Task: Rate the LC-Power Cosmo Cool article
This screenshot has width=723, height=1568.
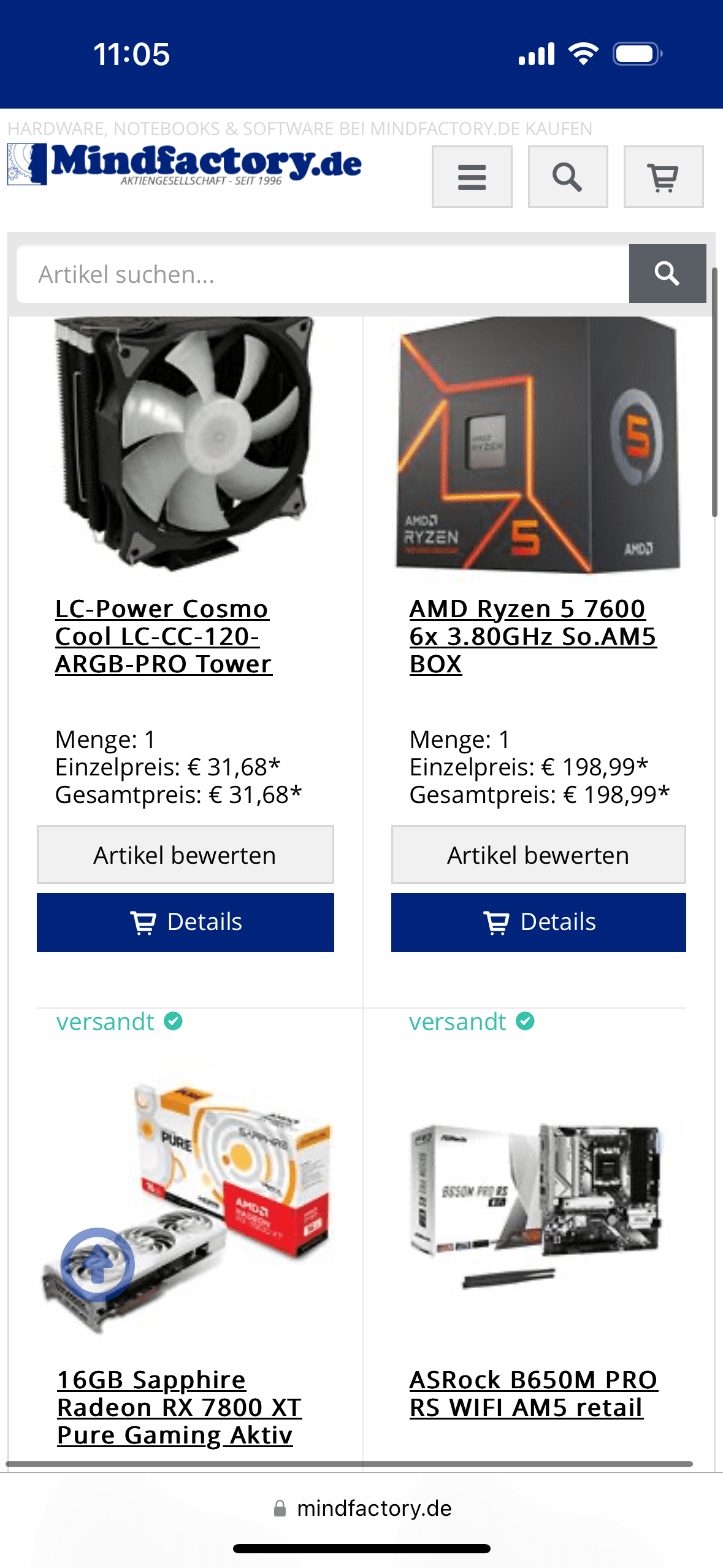Action: click(185, 855)
